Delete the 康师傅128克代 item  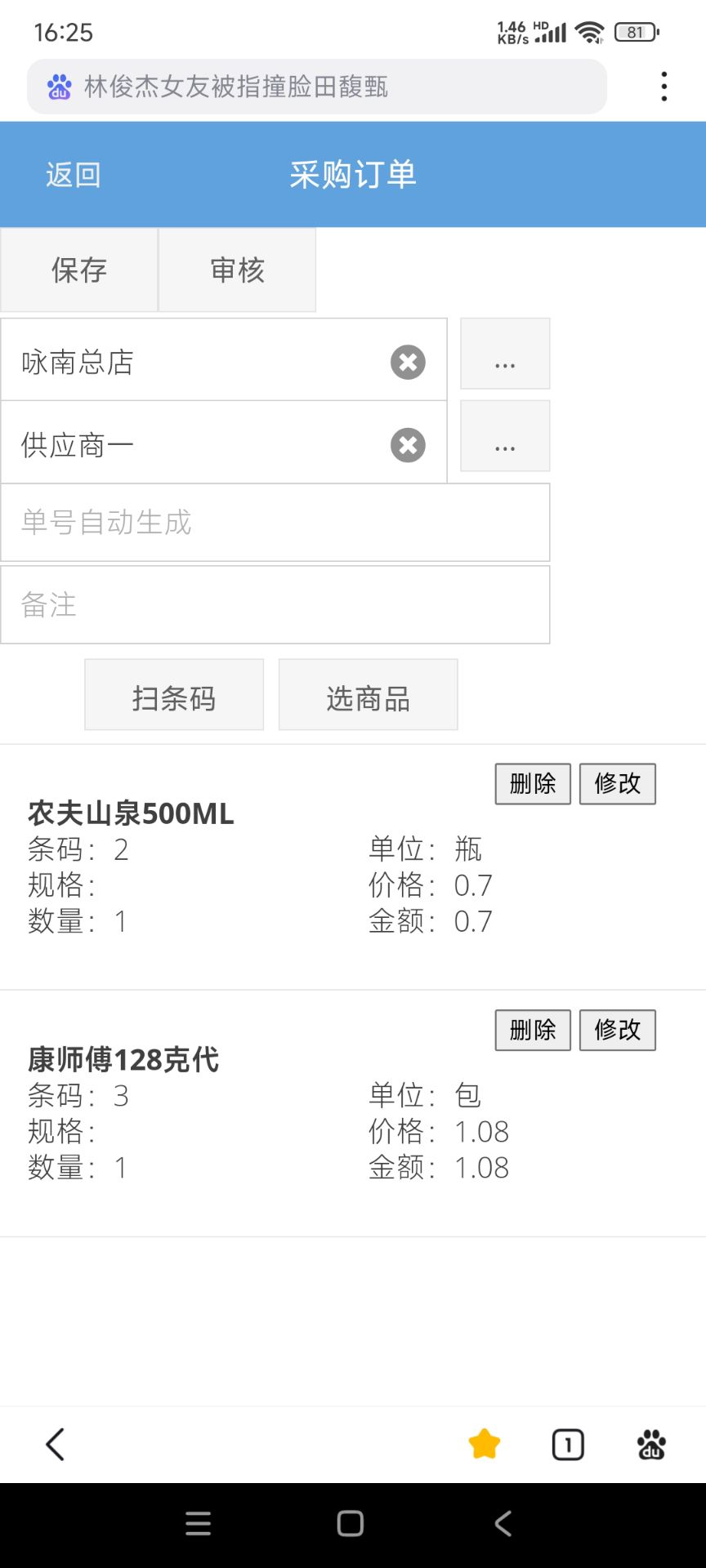[533, 1030]
